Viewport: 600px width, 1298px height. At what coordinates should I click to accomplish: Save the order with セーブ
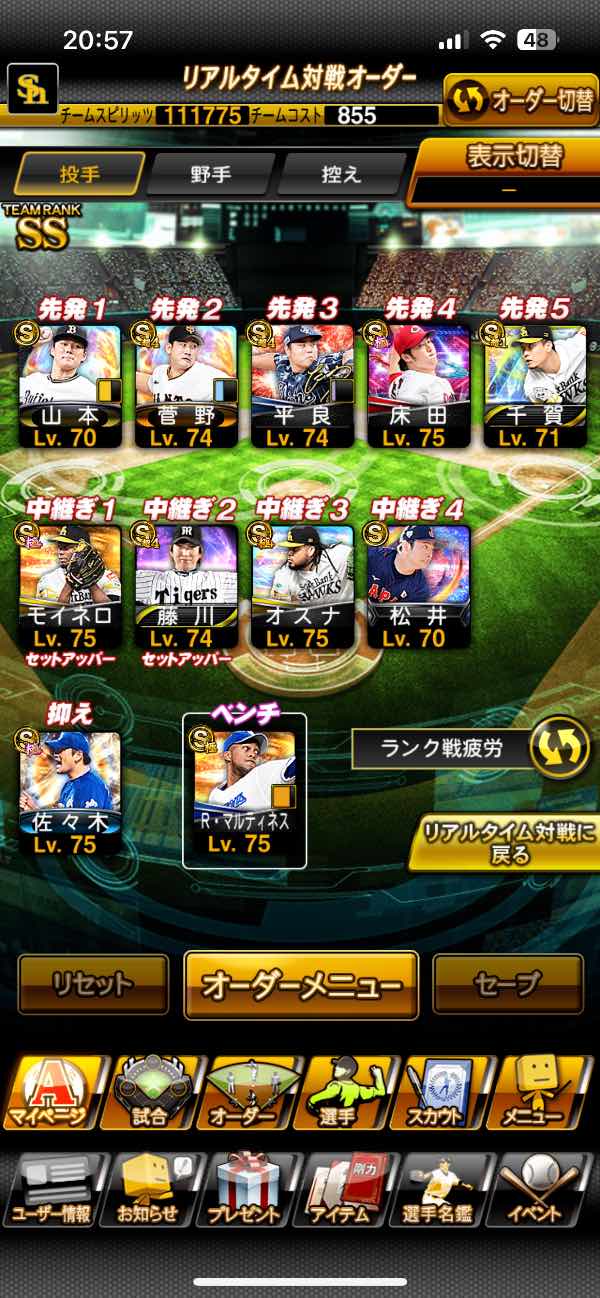(508, 984)
